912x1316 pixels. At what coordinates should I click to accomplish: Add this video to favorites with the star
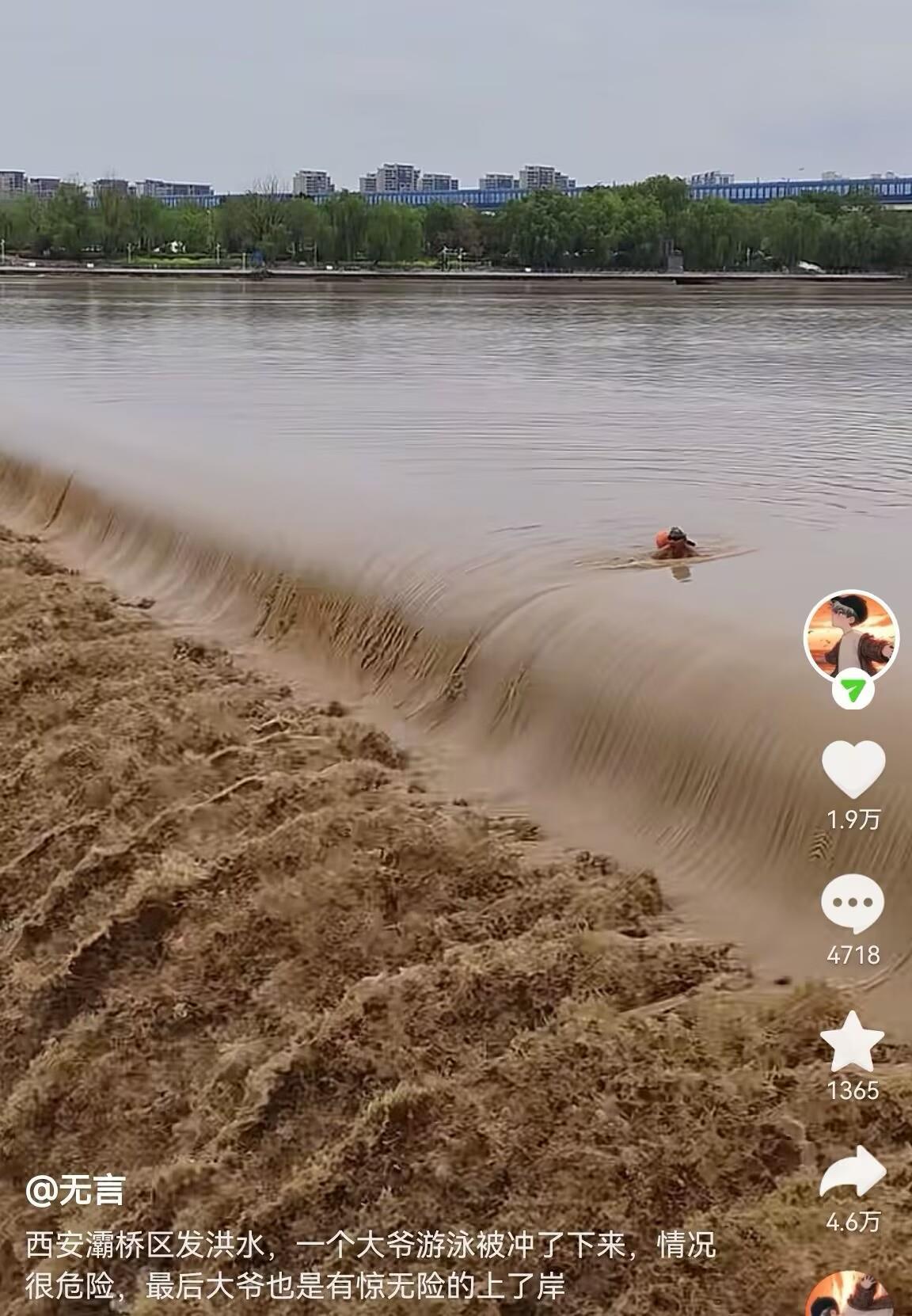pyautogui.click(x=853, y=1040)
